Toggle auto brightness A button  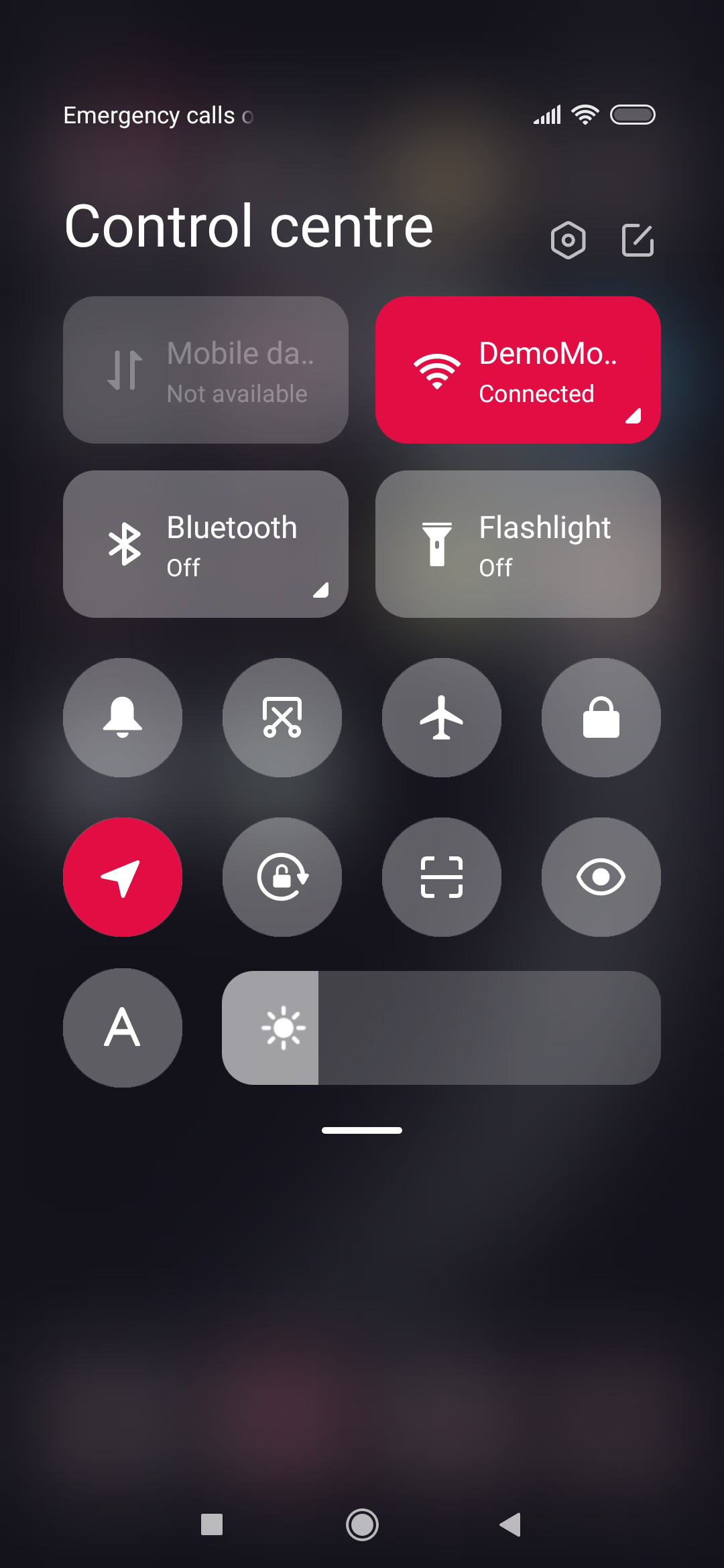[123, 1028]
